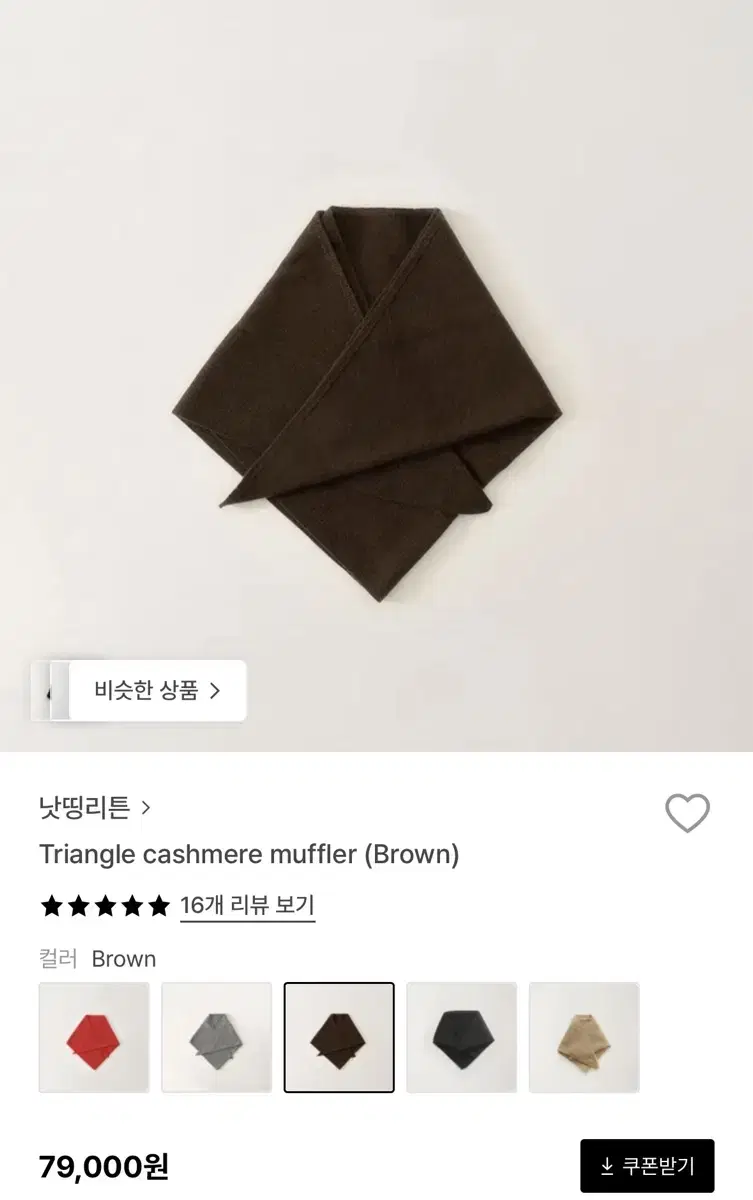Tap the coupon download icon on 쿠폰받기
Image resolution: width=753 pixels, height=1200 pixels.
pyautogui.click(x=608, y=1164)
